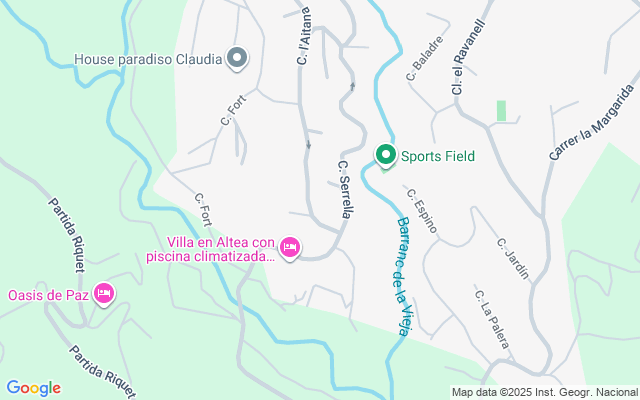The width and height of the screenshot is (640, 400).
Task: Select the House paradiso Claudia marker
Action: (237, 59)
